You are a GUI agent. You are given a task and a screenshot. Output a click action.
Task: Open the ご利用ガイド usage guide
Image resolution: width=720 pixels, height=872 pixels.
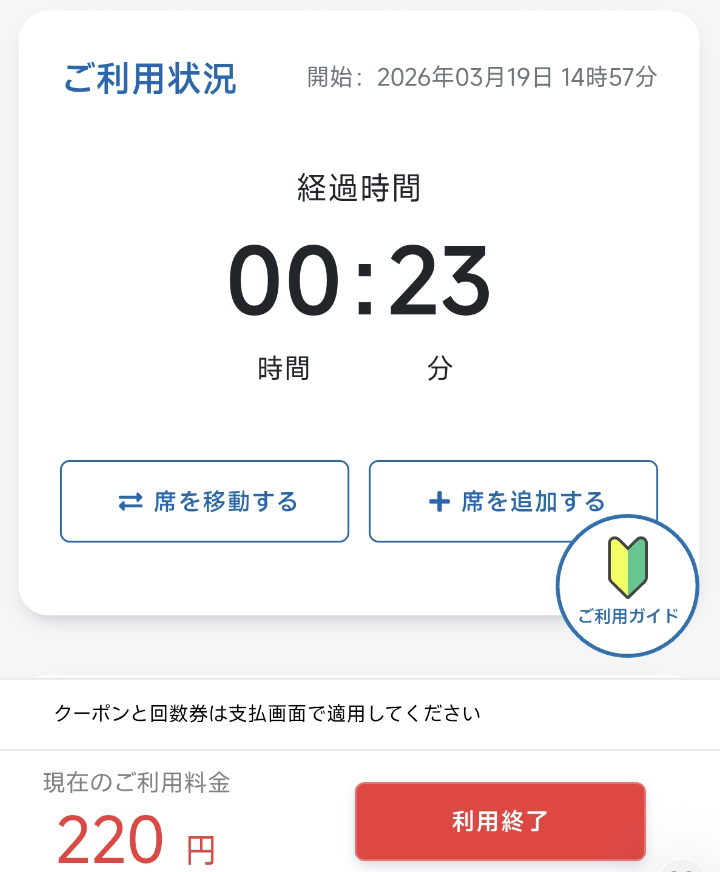coord(628,586)
